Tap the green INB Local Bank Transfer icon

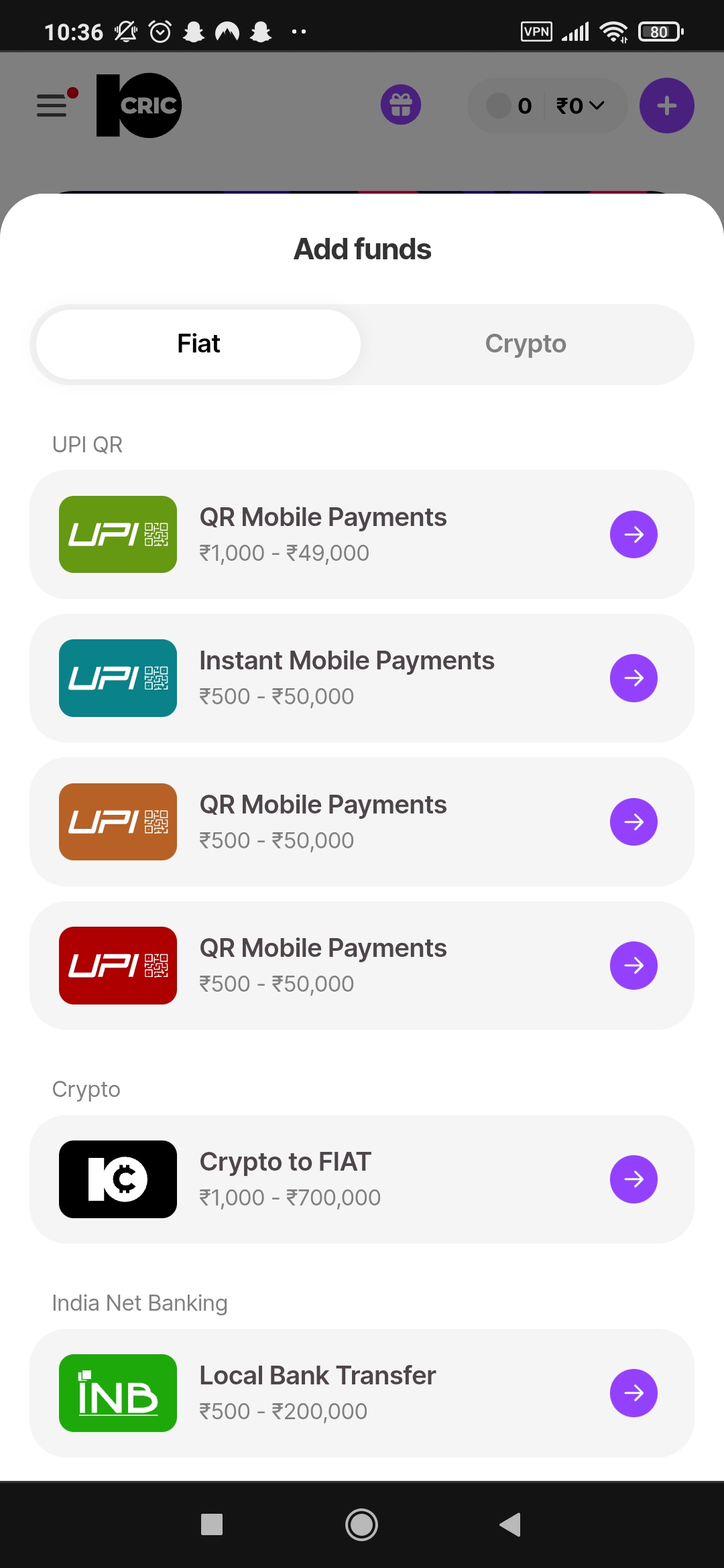117,1392
